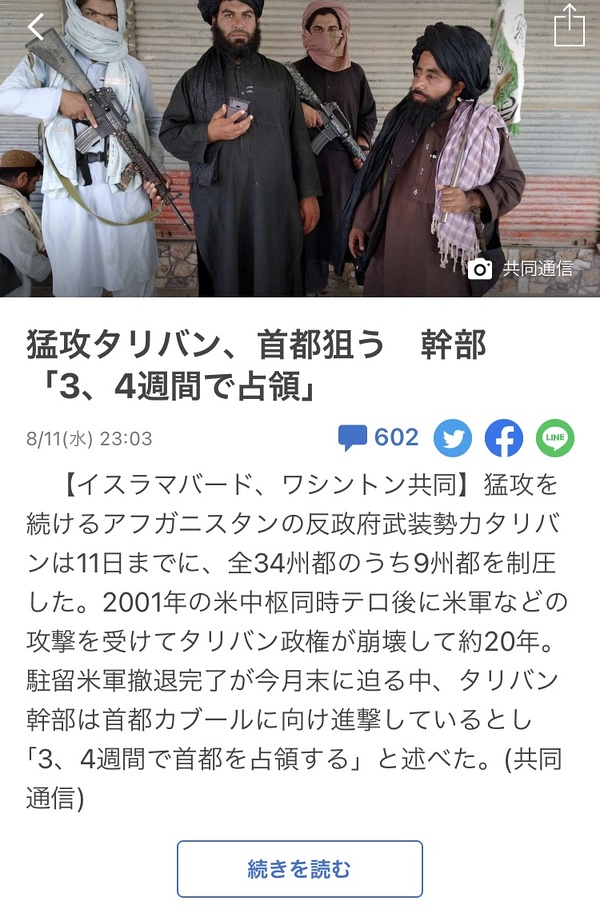The height and width of the screenshot is (913, 600).
Task: Share article via LINE
Action: click(x=555, y=439)
